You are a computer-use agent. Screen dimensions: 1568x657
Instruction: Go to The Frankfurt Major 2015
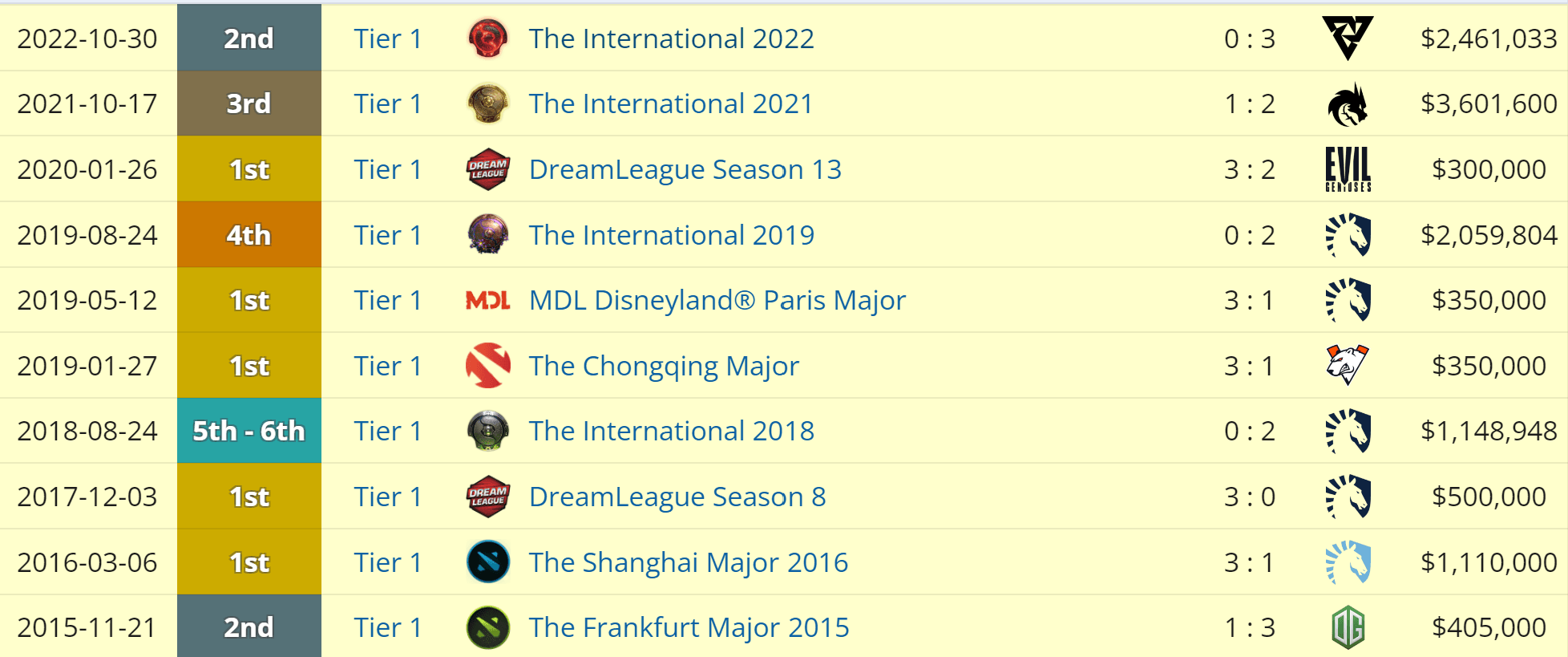tap(689, 628)
